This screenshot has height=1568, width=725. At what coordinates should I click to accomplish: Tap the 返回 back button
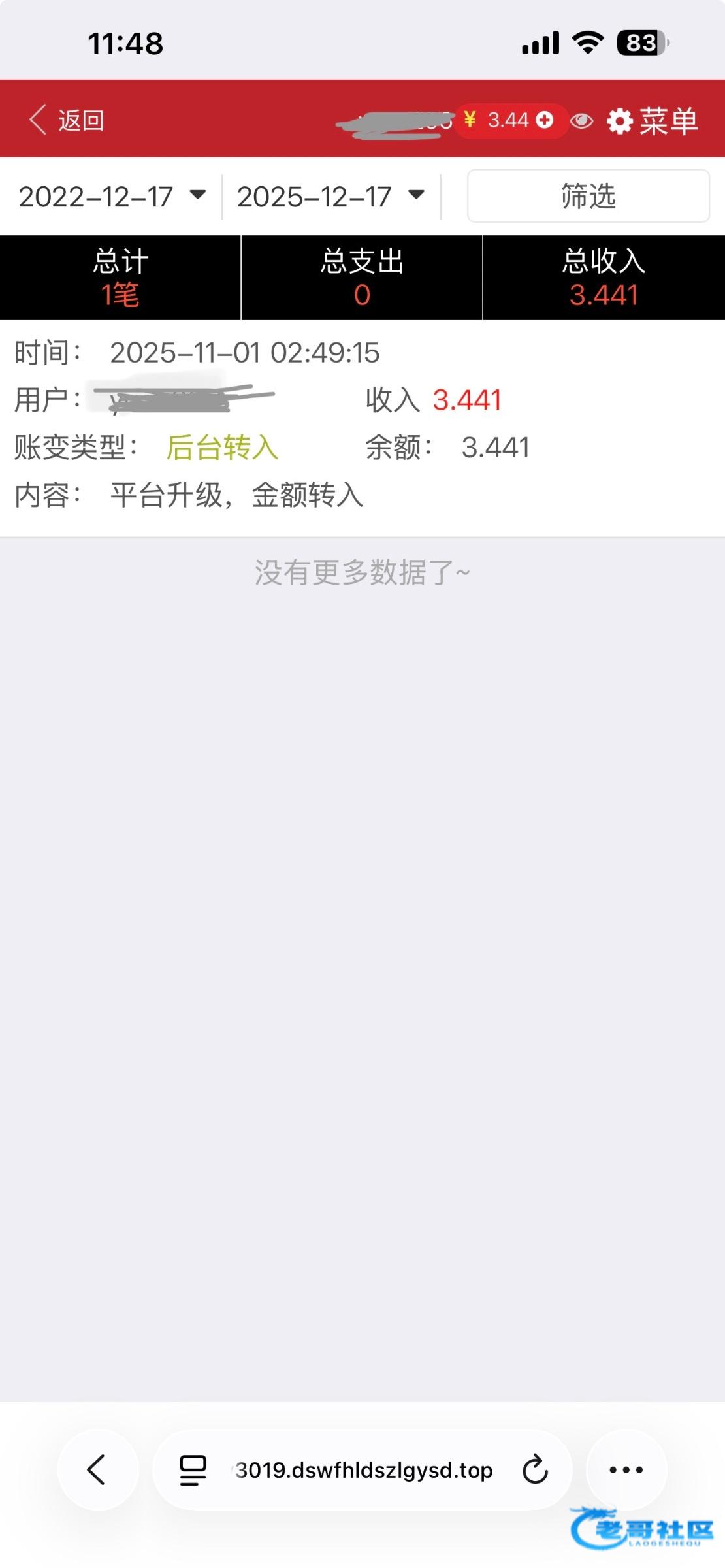pos(67,120)
